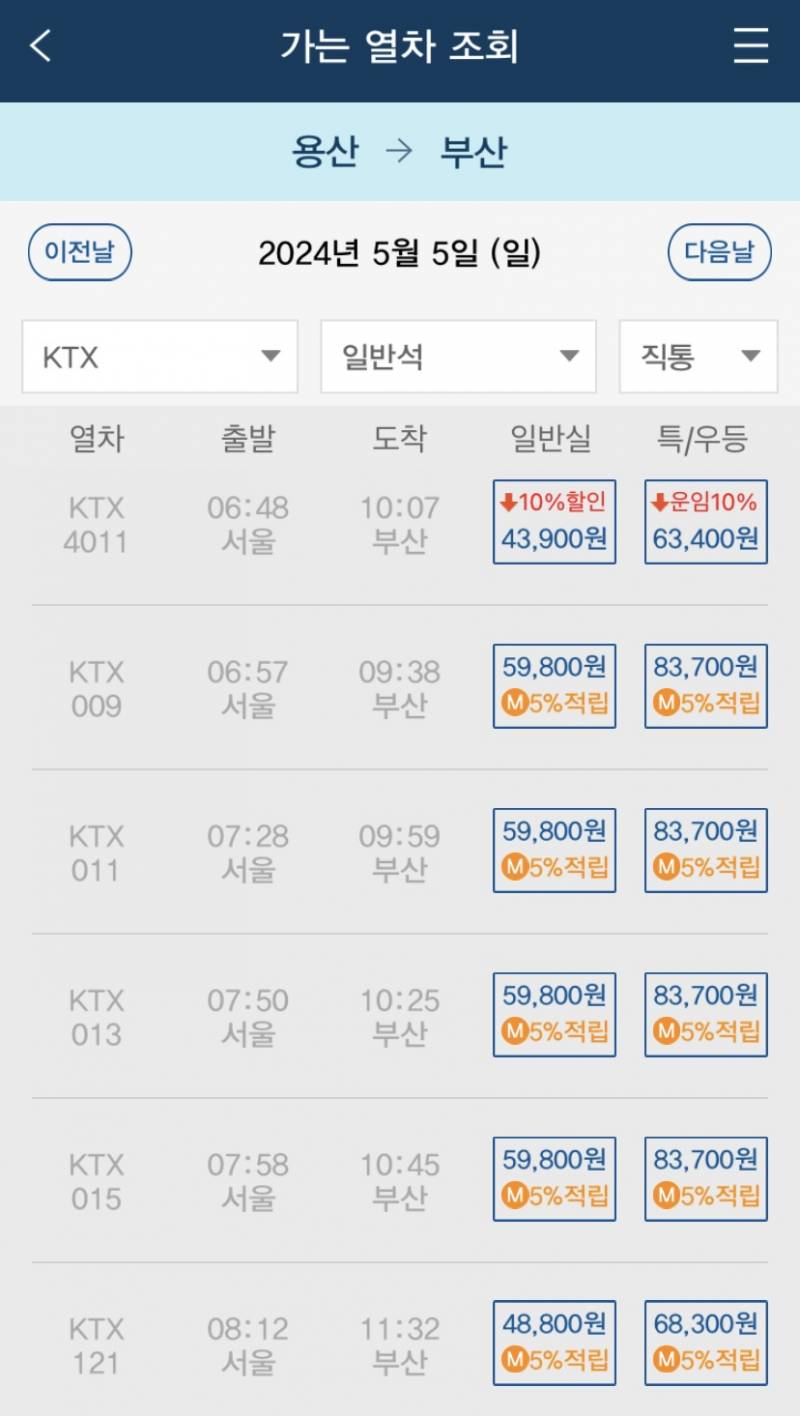Open the KTX train type dropdown
This screenshot has width=800, height=1416.
160,356
